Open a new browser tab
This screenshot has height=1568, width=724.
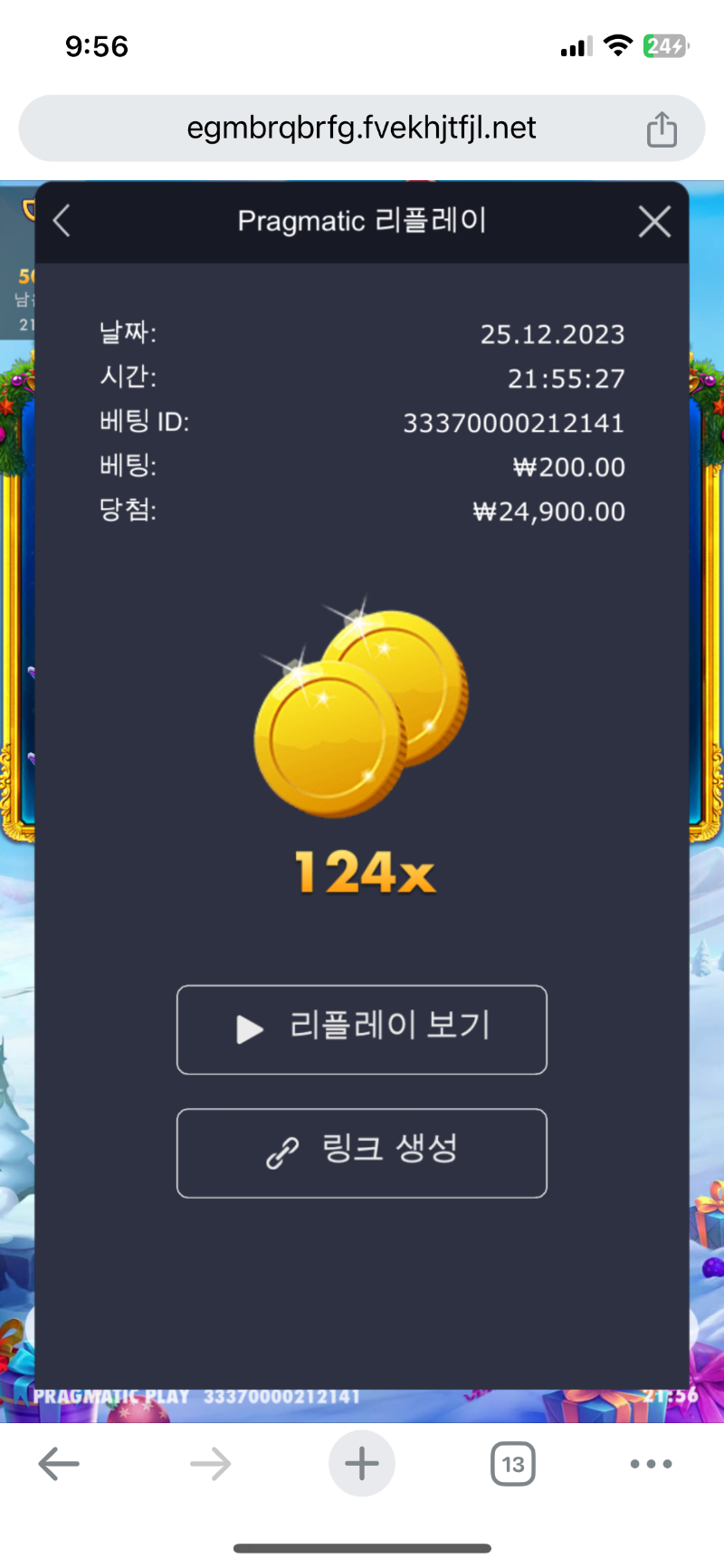tap(362, 1464)
